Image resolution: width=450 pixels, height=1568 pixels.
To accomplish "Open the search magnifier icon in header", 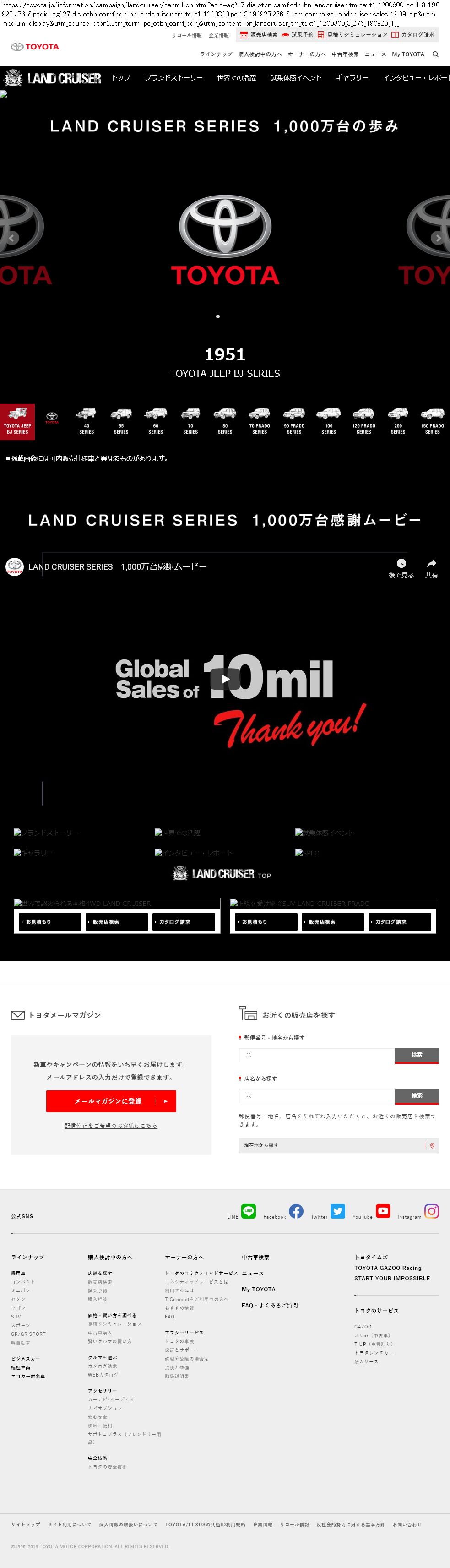I will [435, 54].
